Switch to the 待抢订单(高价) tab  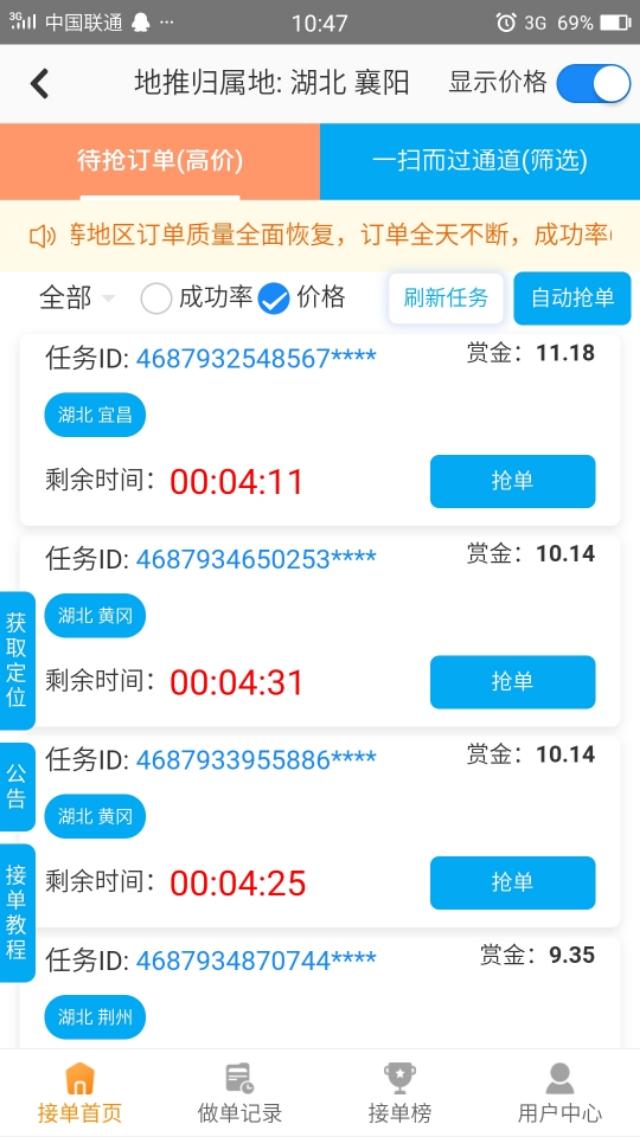point(160,161)
